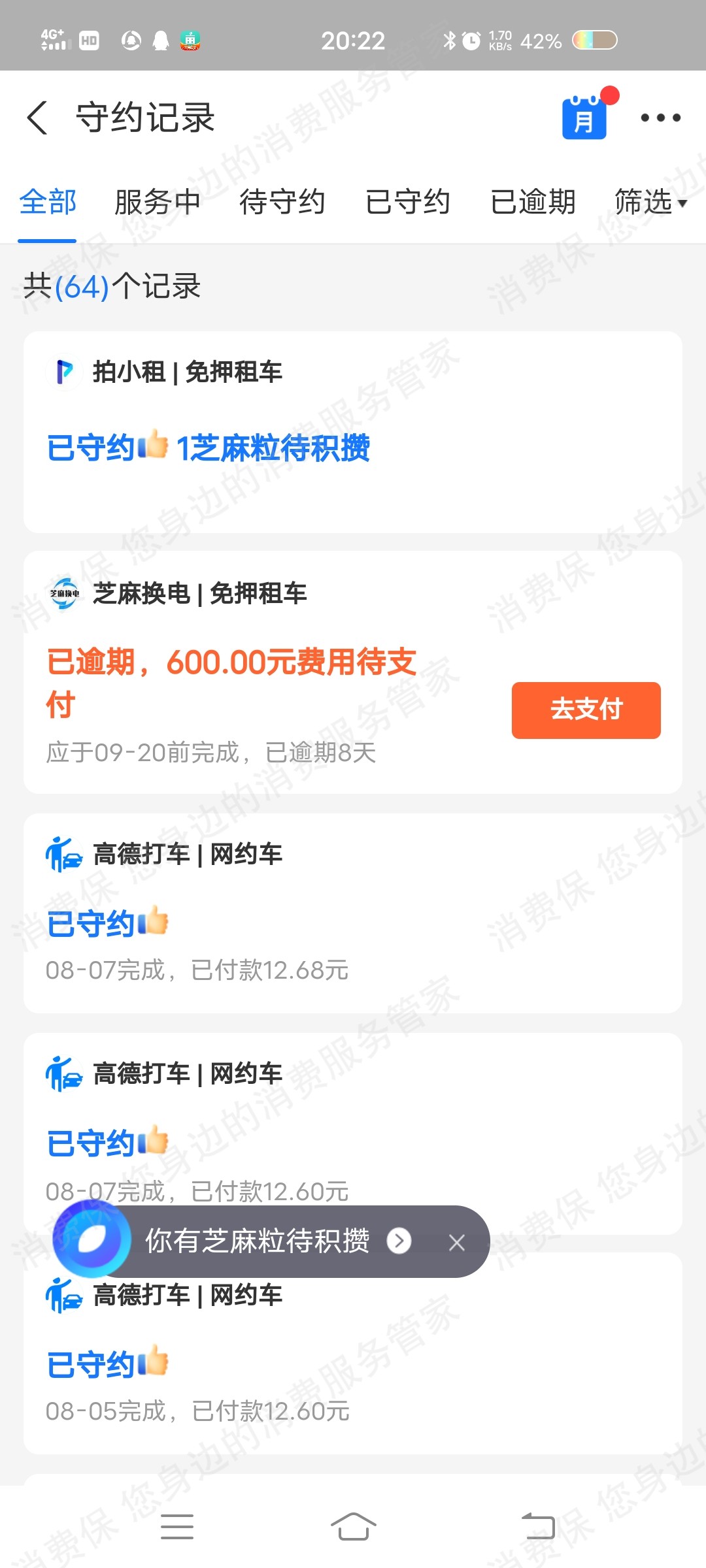Screen dimensions: 706x1568
Task: Switch to the 已守约 tab
Action: [x=407, y=202]
